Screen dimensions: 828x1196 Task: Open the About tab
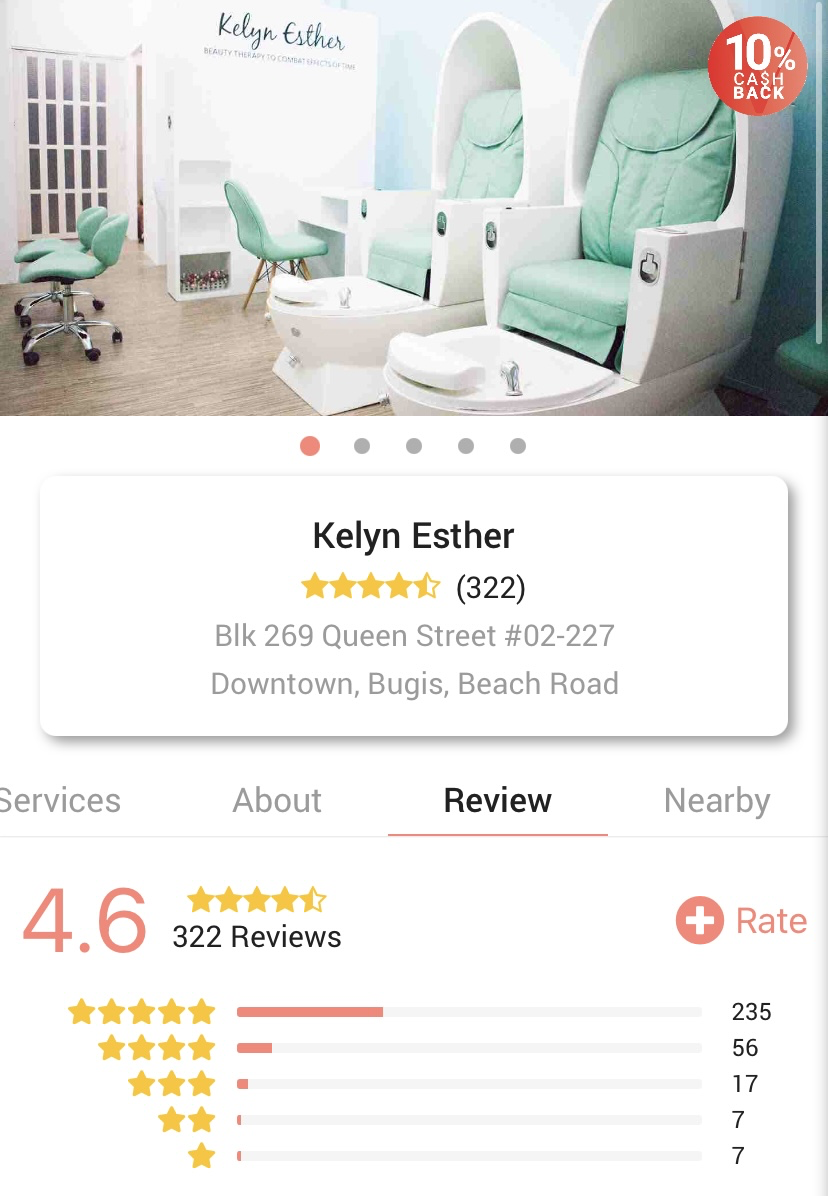(x=277, y=801)
